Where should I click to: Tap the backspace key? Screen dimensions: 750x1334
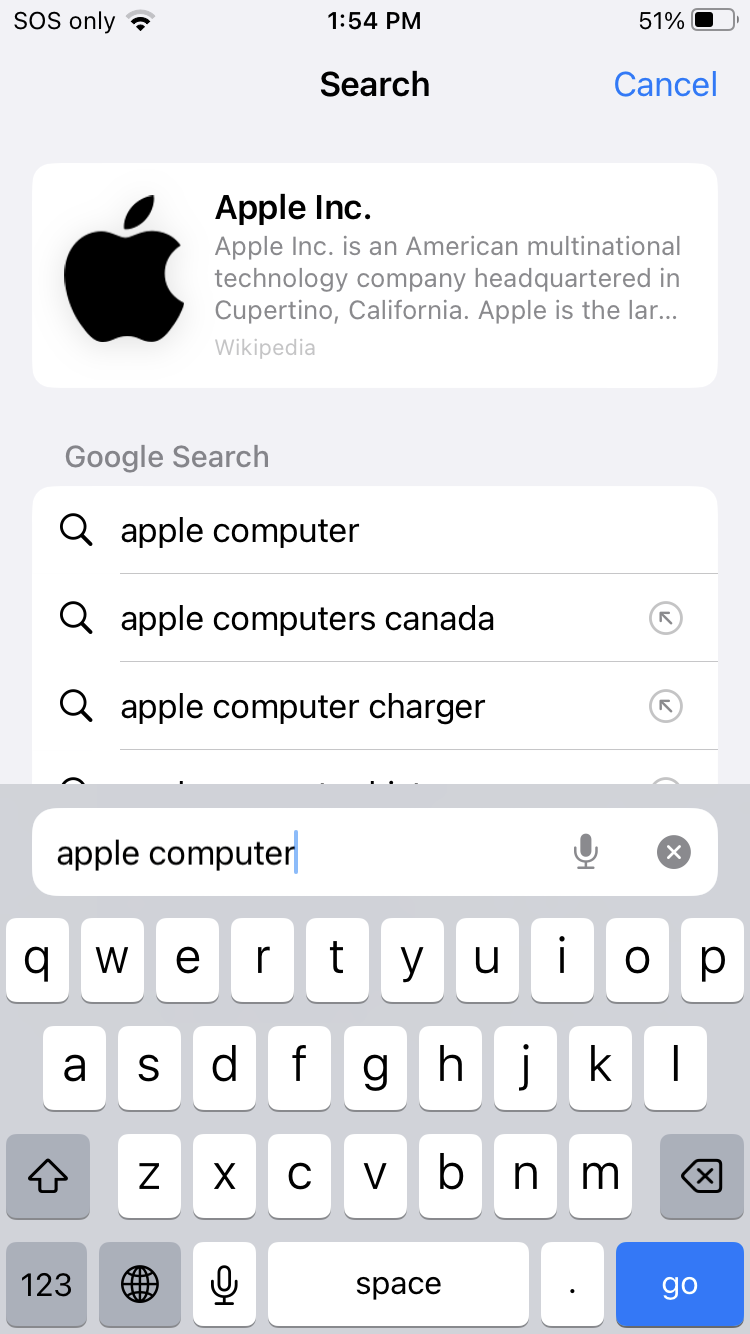tap(701, 1176)
